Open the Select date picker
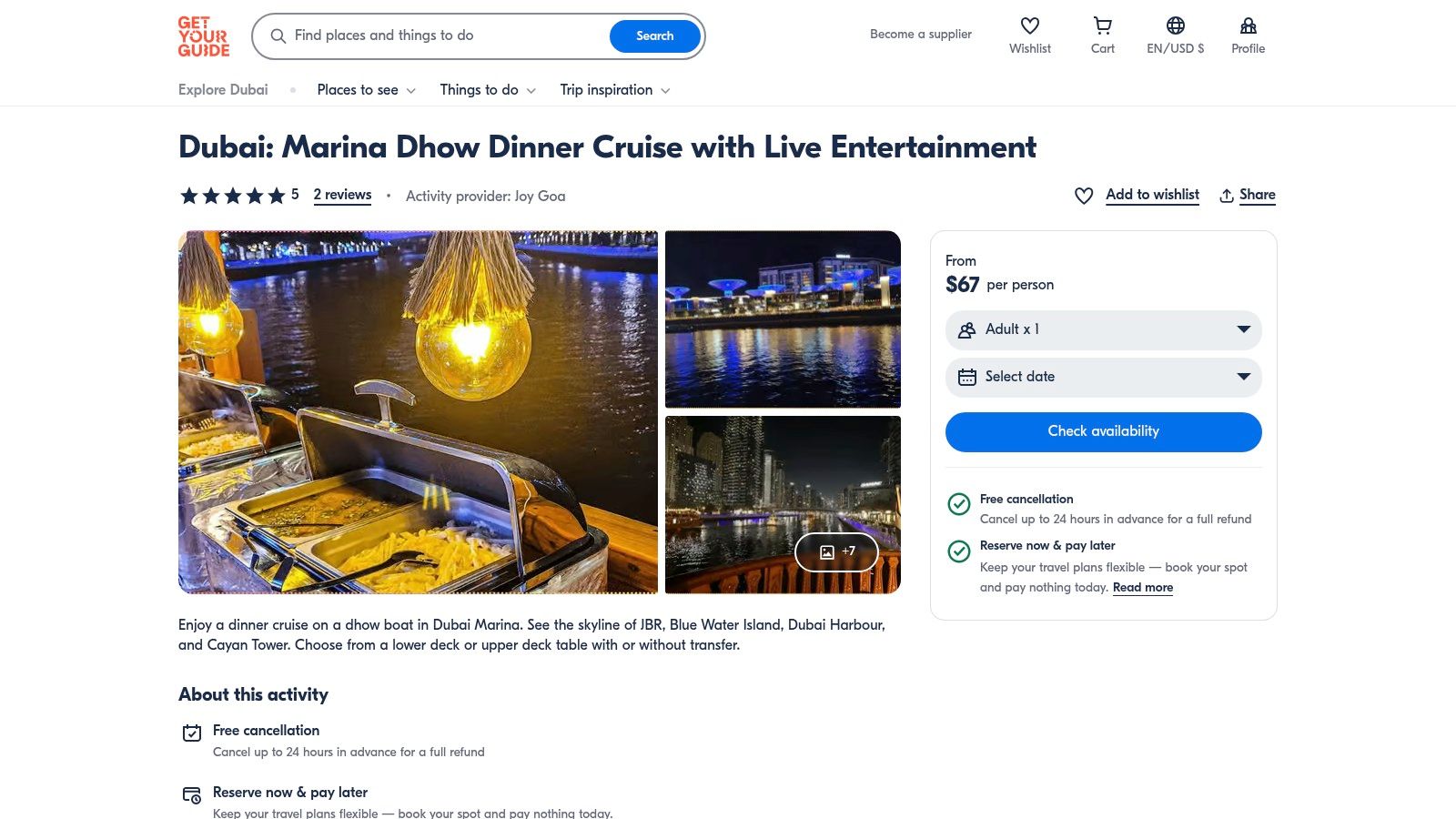 1103,377
